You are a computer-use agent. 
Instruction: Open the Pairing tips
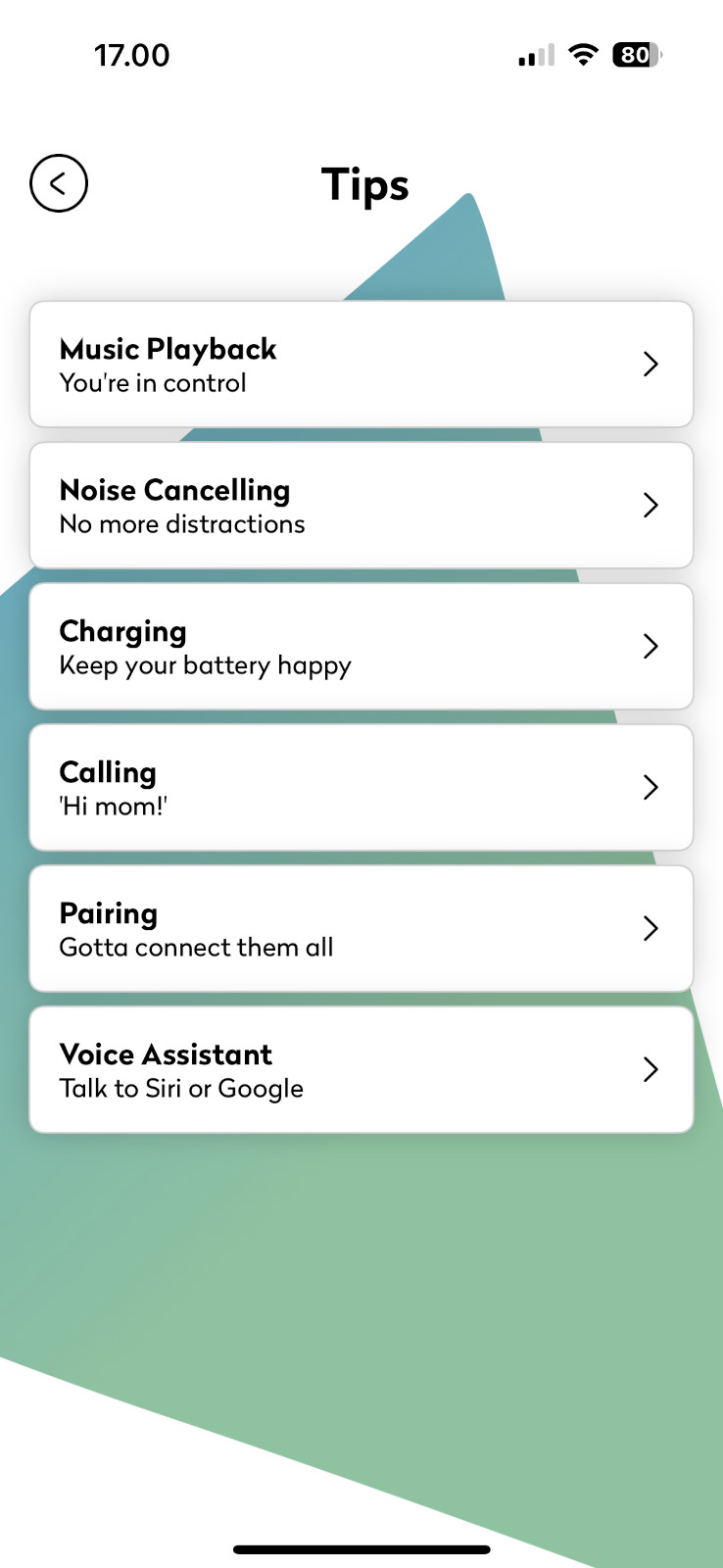point(361,929)
